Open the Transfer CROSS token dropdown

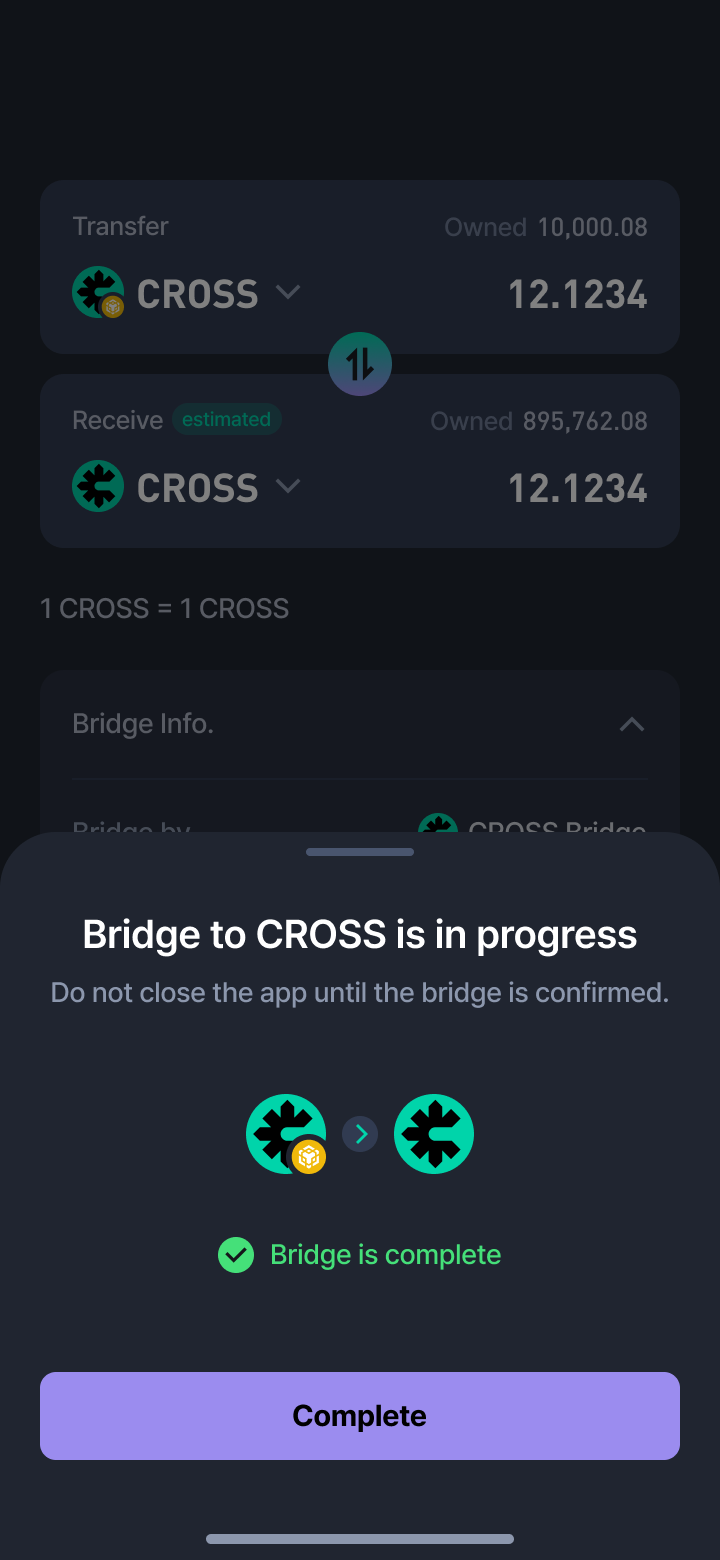point(187,293)
